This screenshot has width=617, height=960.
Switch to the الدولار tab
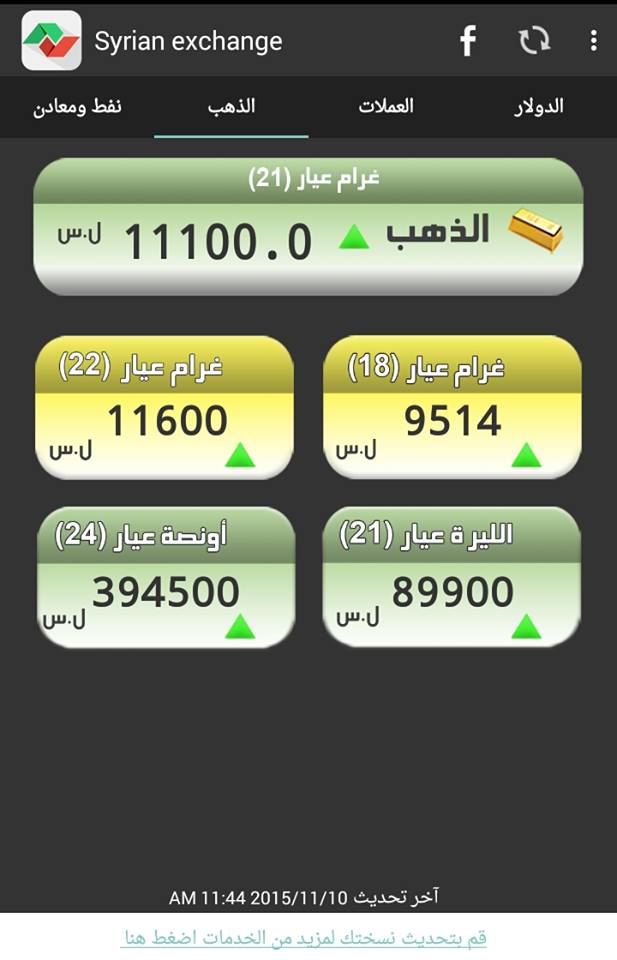(539, 106)
